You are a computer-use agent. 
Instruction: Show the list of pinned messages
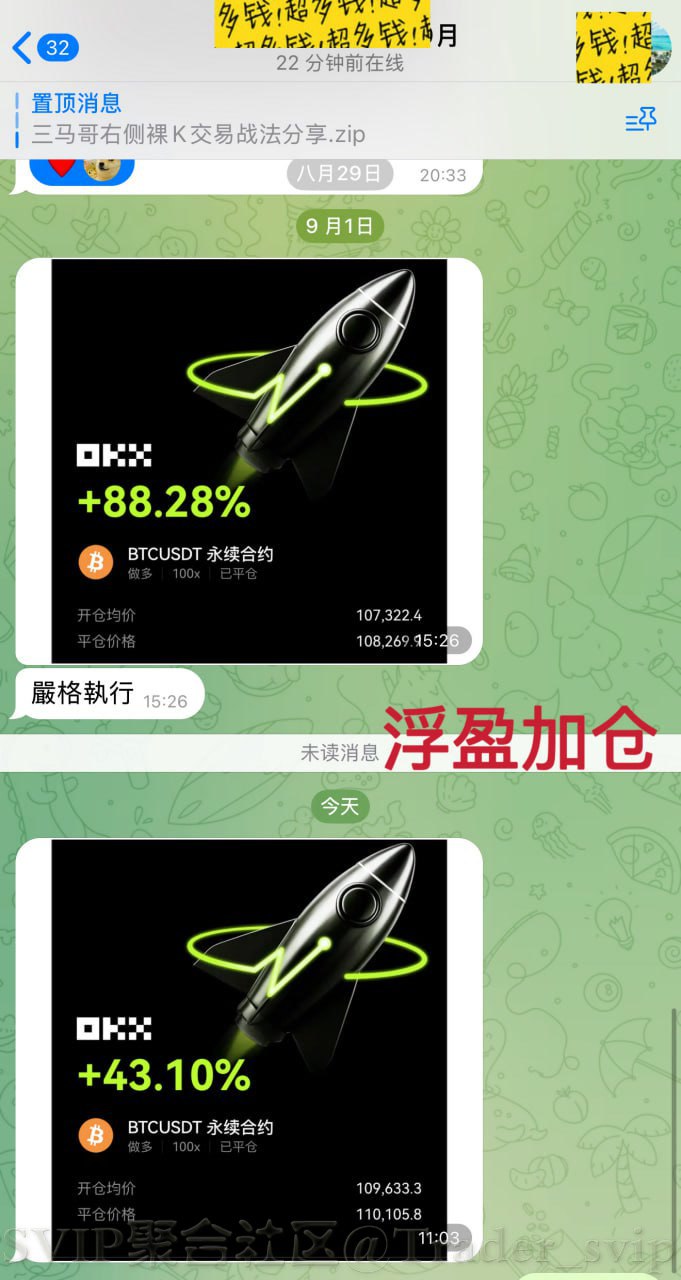pos(640,121)
